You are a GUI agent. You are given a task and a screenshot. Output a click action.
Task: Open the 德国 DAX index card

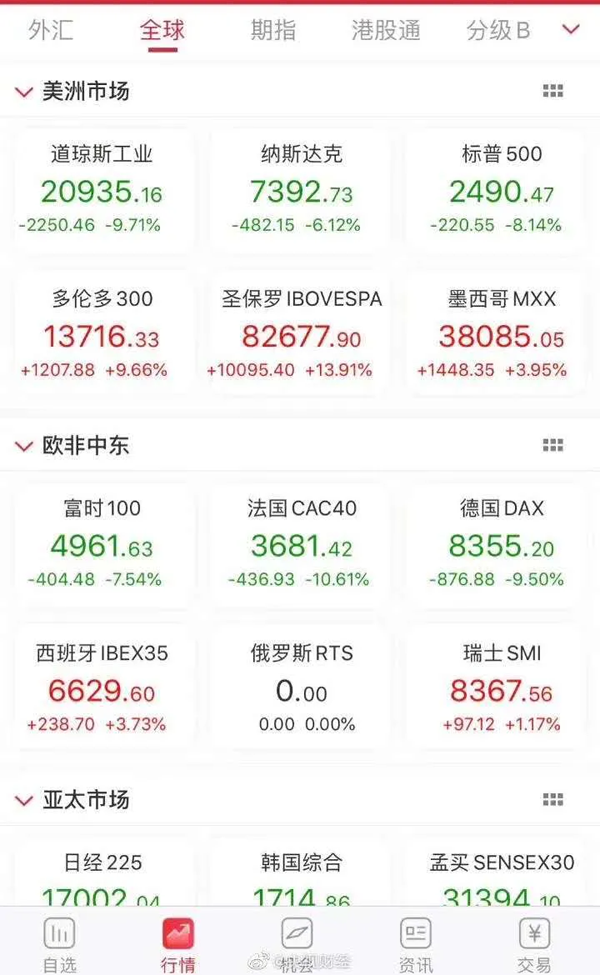coord(501,545)
